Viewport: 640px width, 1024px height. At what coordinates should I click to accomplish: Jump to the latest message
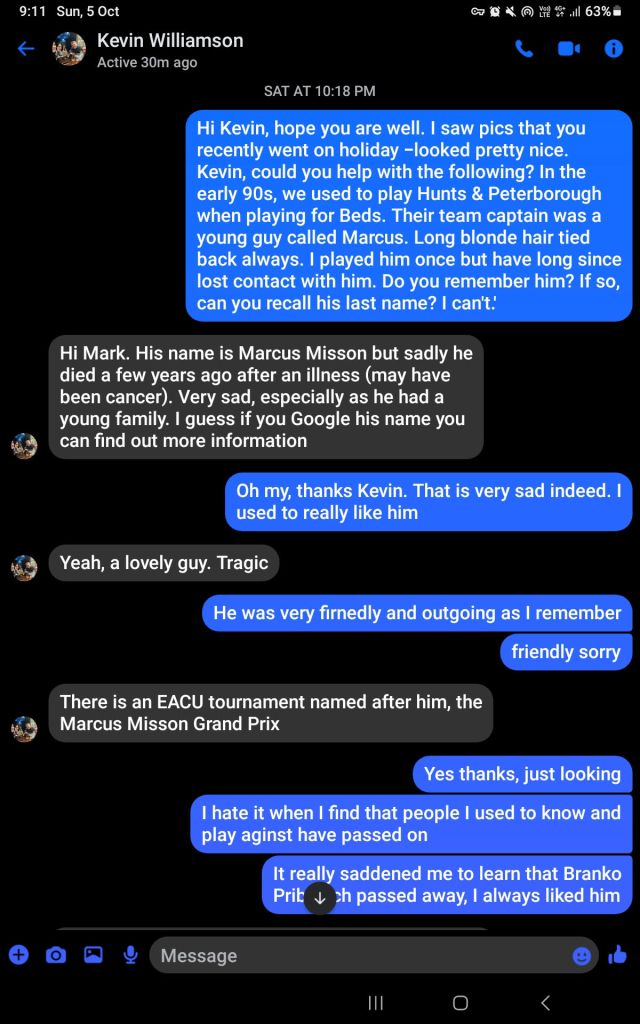[x=319, y=897]
